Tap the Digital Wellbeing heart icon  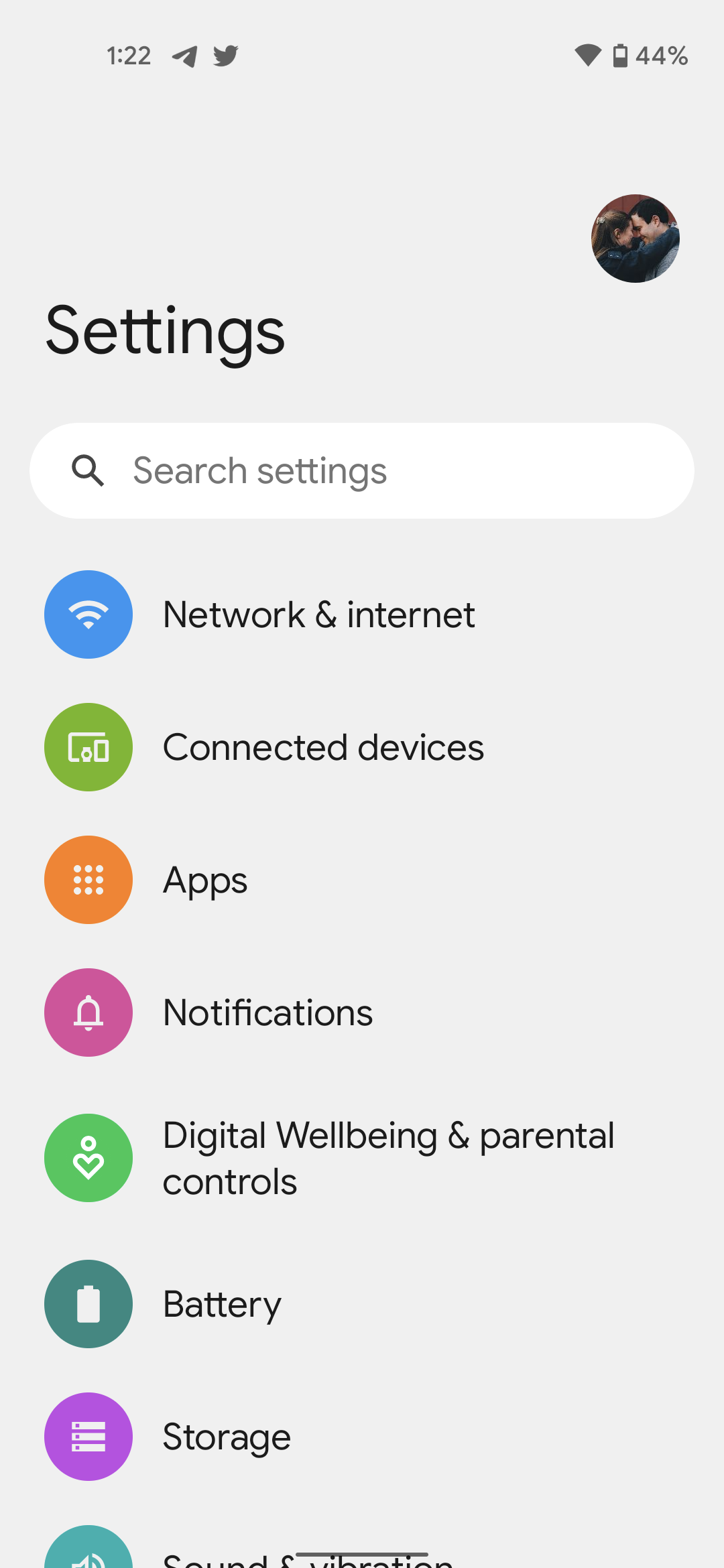coord(88,1158)
